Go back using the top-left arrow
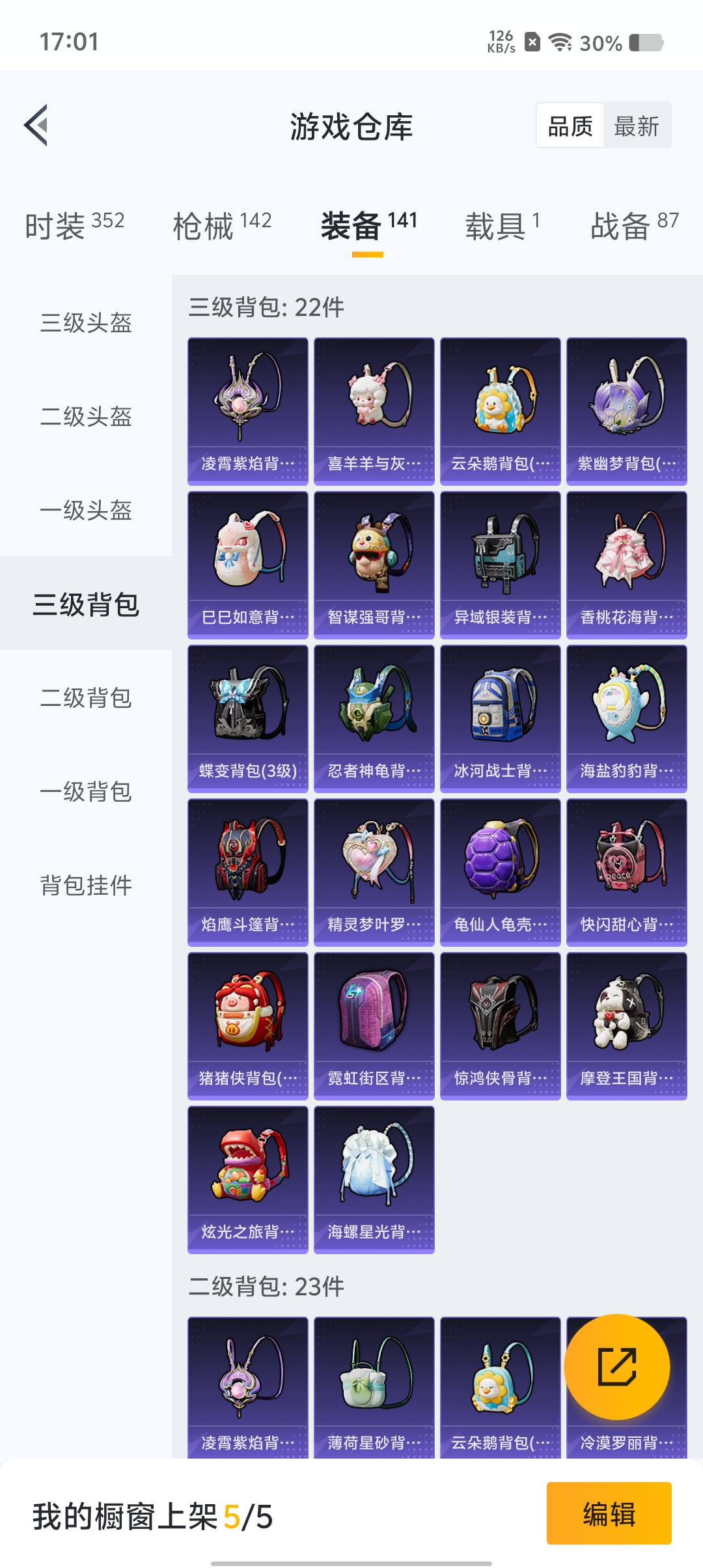The height and width of the screenshot is (1568, 703). click(36, 125)
